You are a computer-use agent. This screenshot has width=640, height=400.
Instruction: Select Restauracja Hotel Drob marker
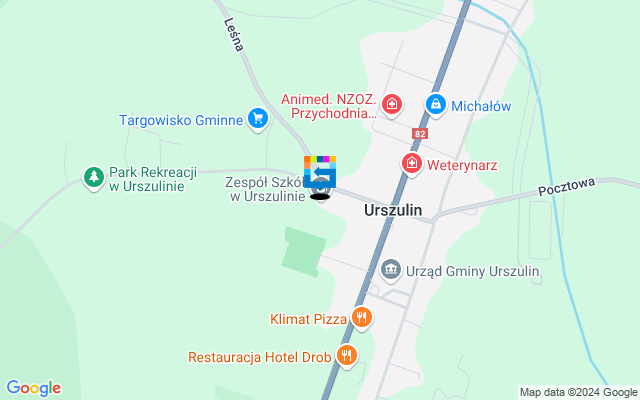coord(346,355)
